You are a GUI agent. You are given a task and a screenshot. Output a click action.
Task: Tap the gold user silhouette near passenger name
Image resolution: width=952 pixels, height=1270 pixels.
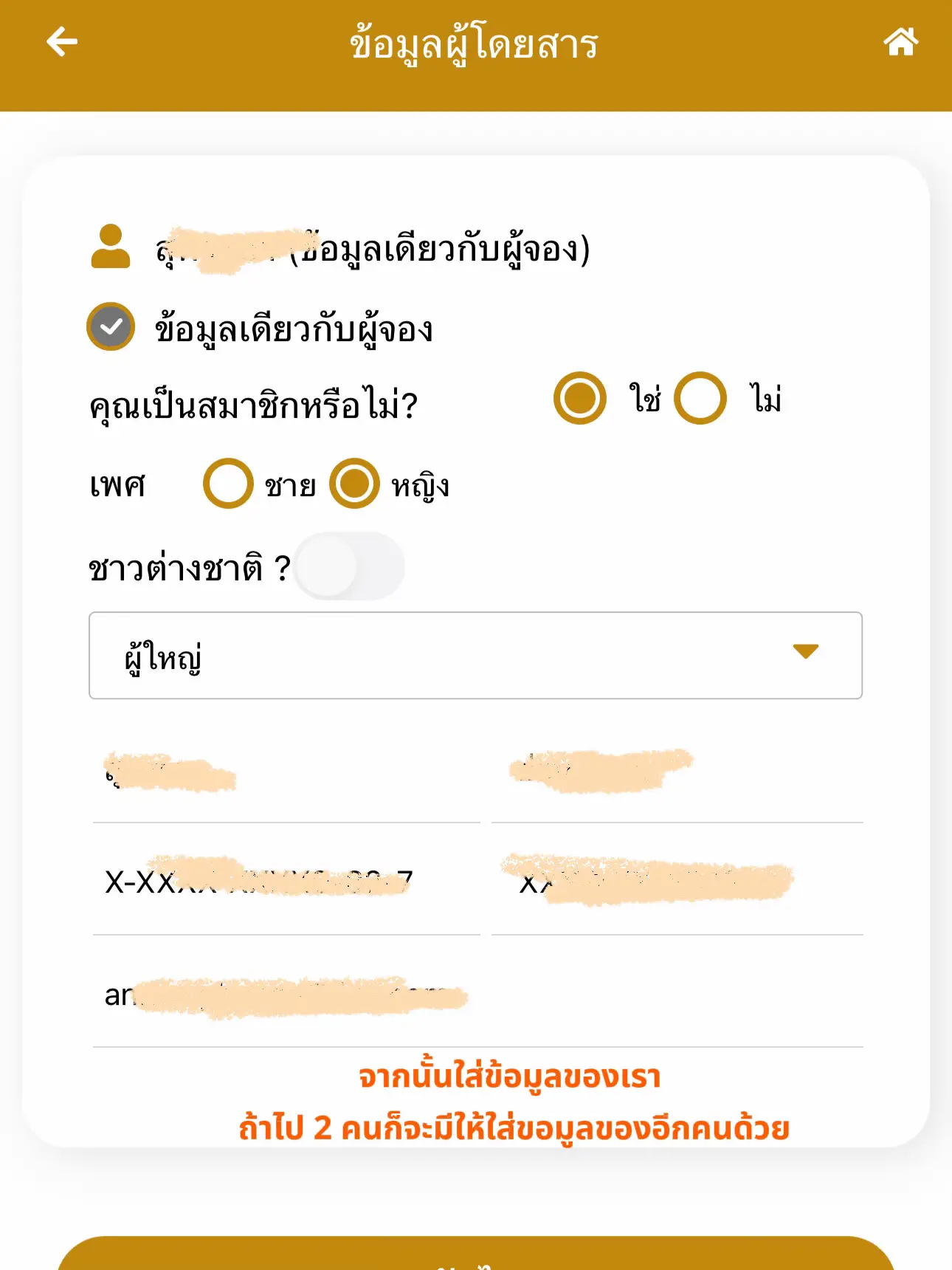109,247
